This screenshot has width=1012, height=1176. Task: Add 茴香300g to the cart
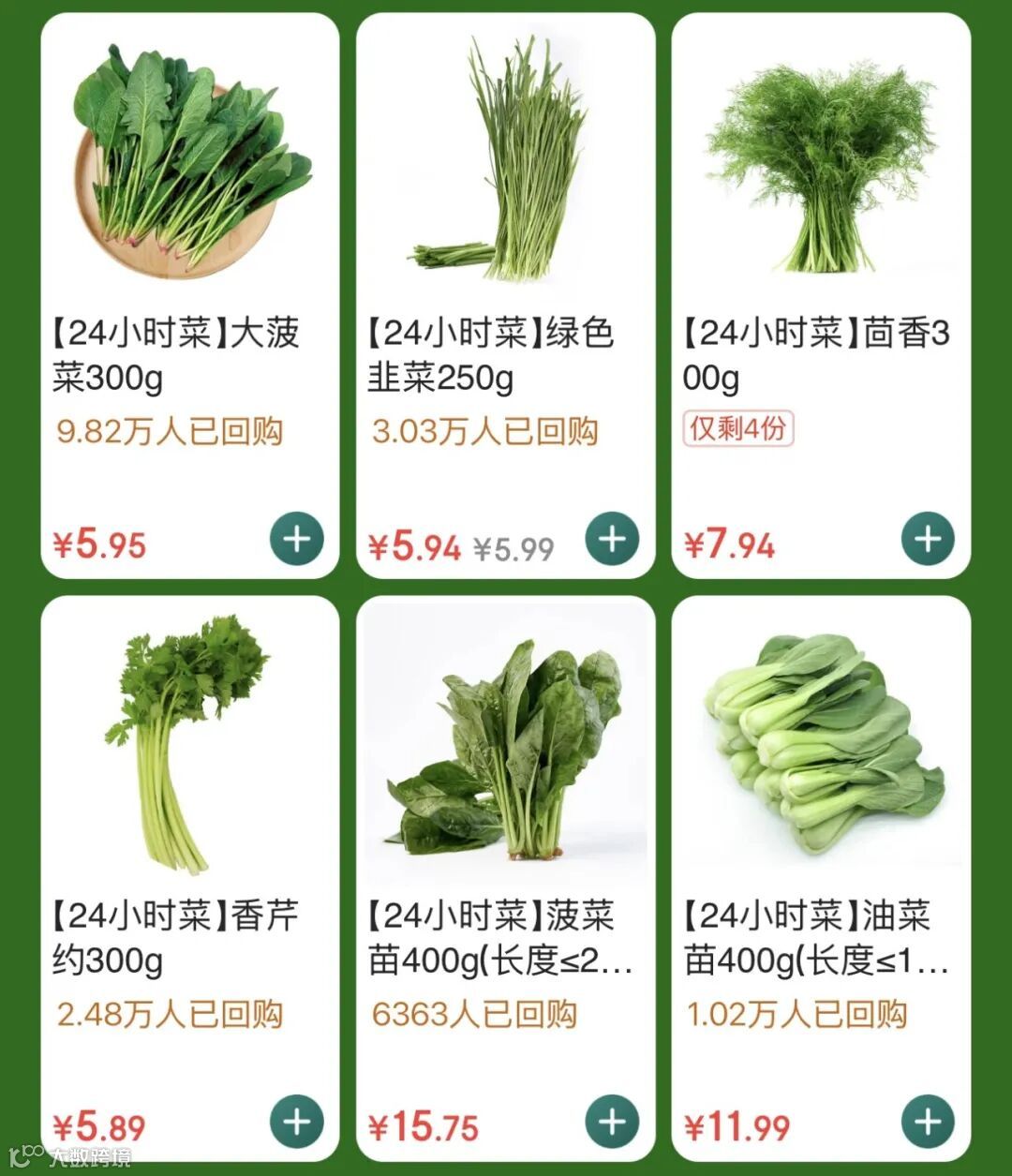[x=928, y=539]
